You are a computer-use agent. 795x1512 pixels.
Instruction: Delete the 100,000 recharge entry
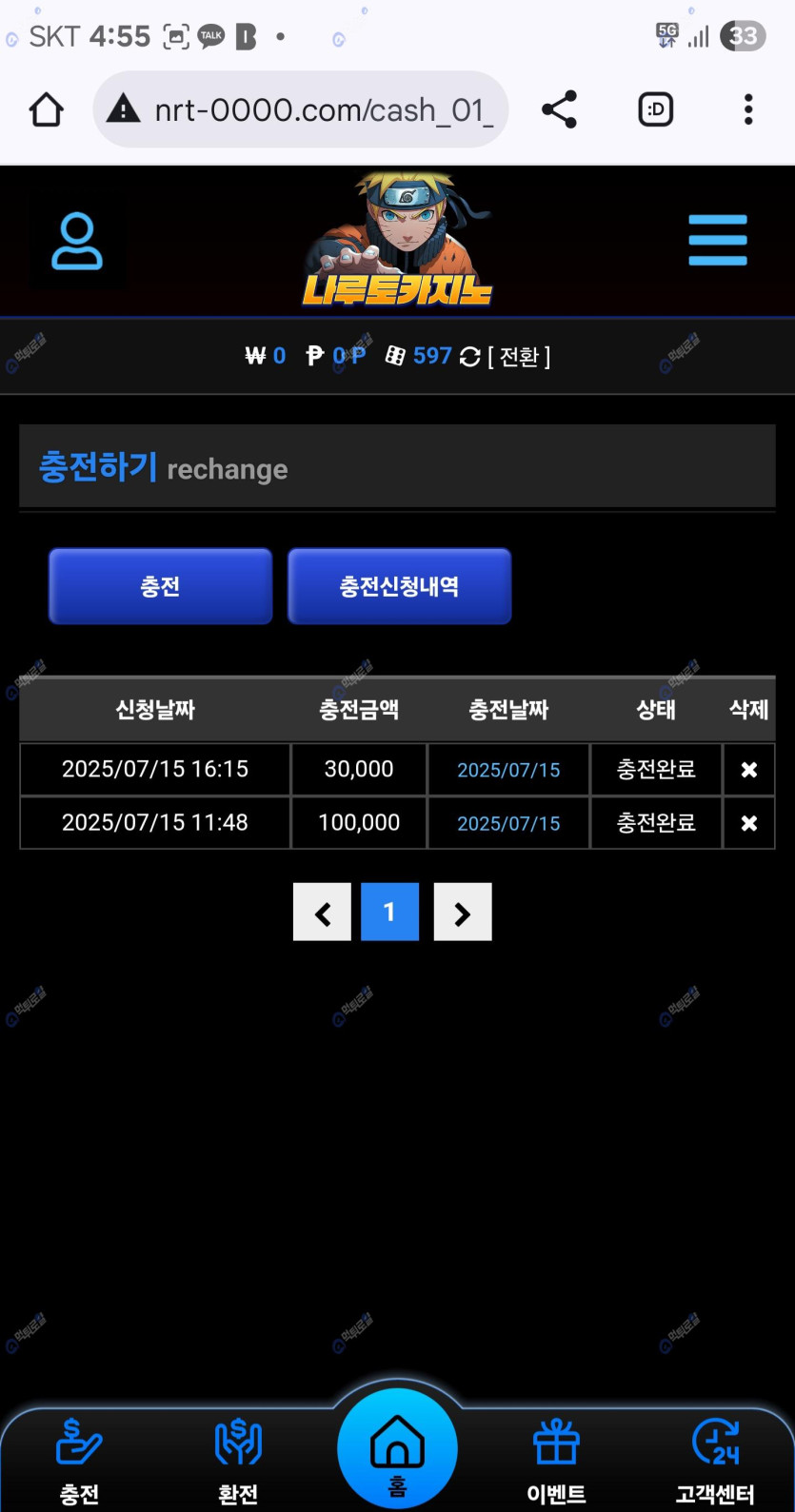[749, 823]
